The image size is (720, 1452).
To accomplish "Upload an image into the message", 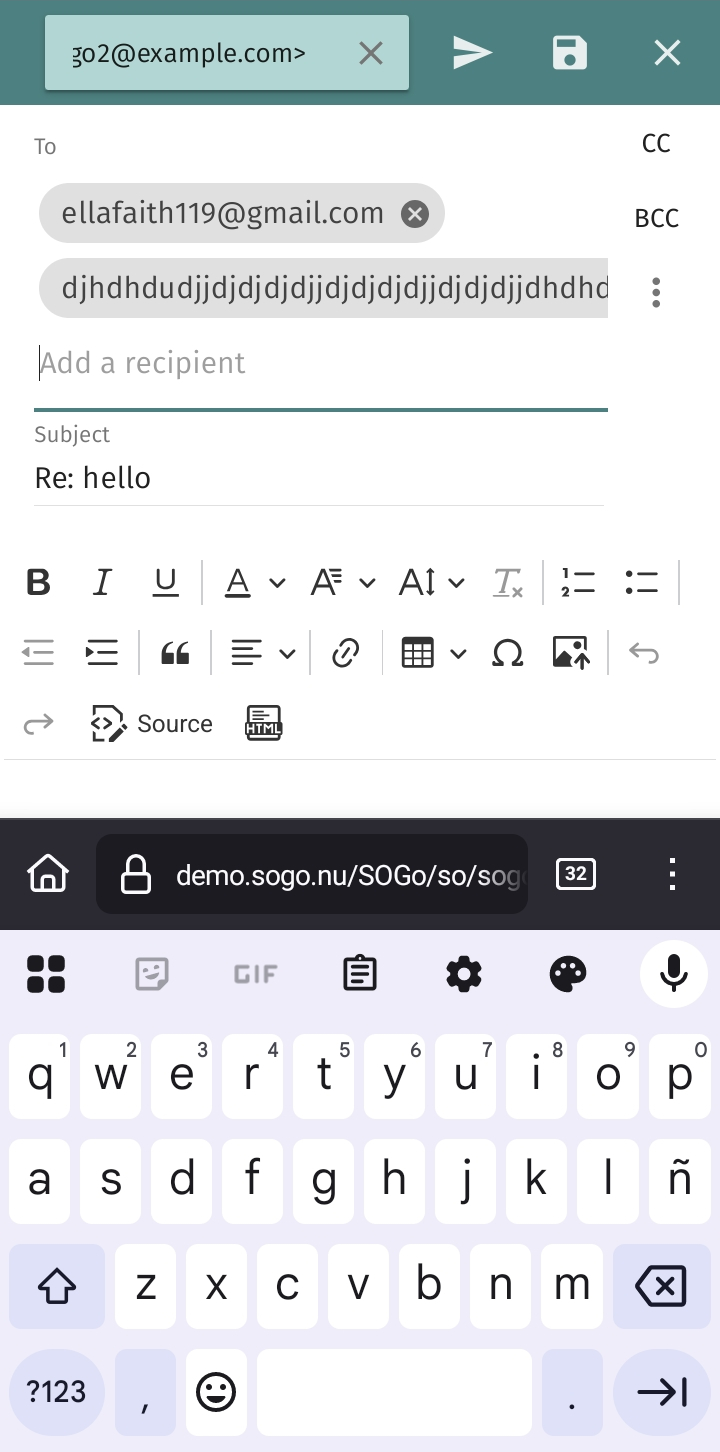I will pyautogui.click(x=571, y=654).
